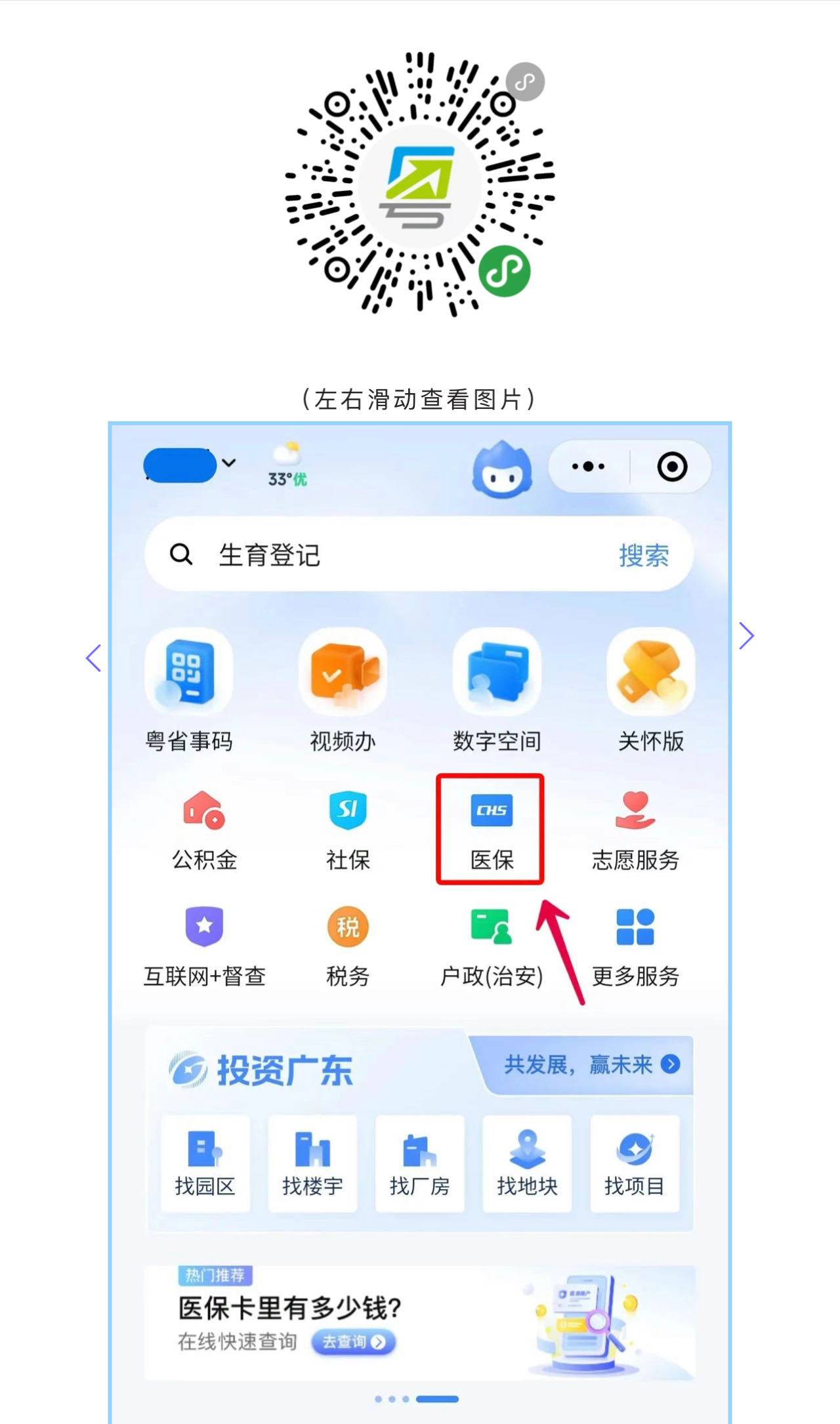Show the next image in the carousel
Image resolution: width=840 pixels, height=1424 pixels.
746,636
